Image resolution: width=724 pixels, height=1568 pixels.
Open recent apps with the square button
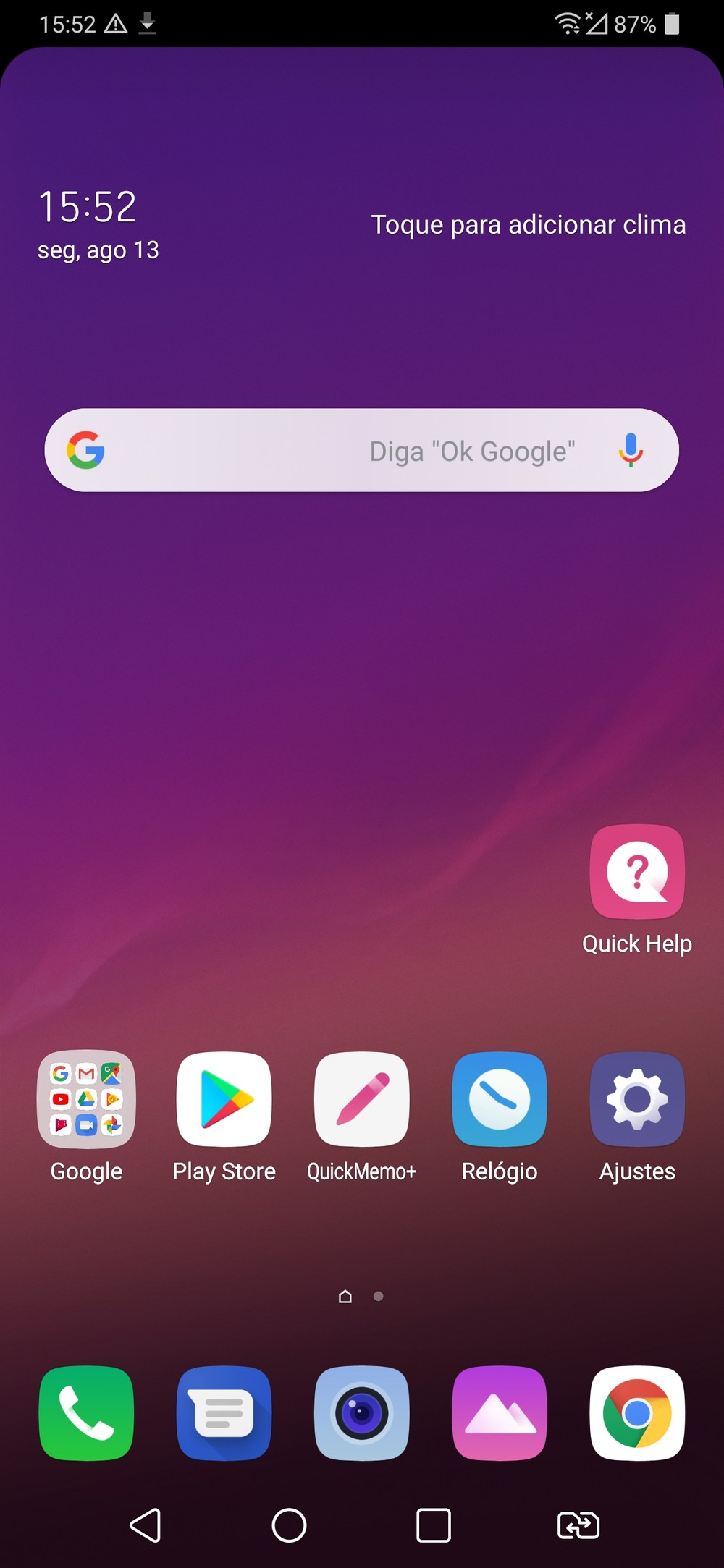click(x=434, y=1525)
